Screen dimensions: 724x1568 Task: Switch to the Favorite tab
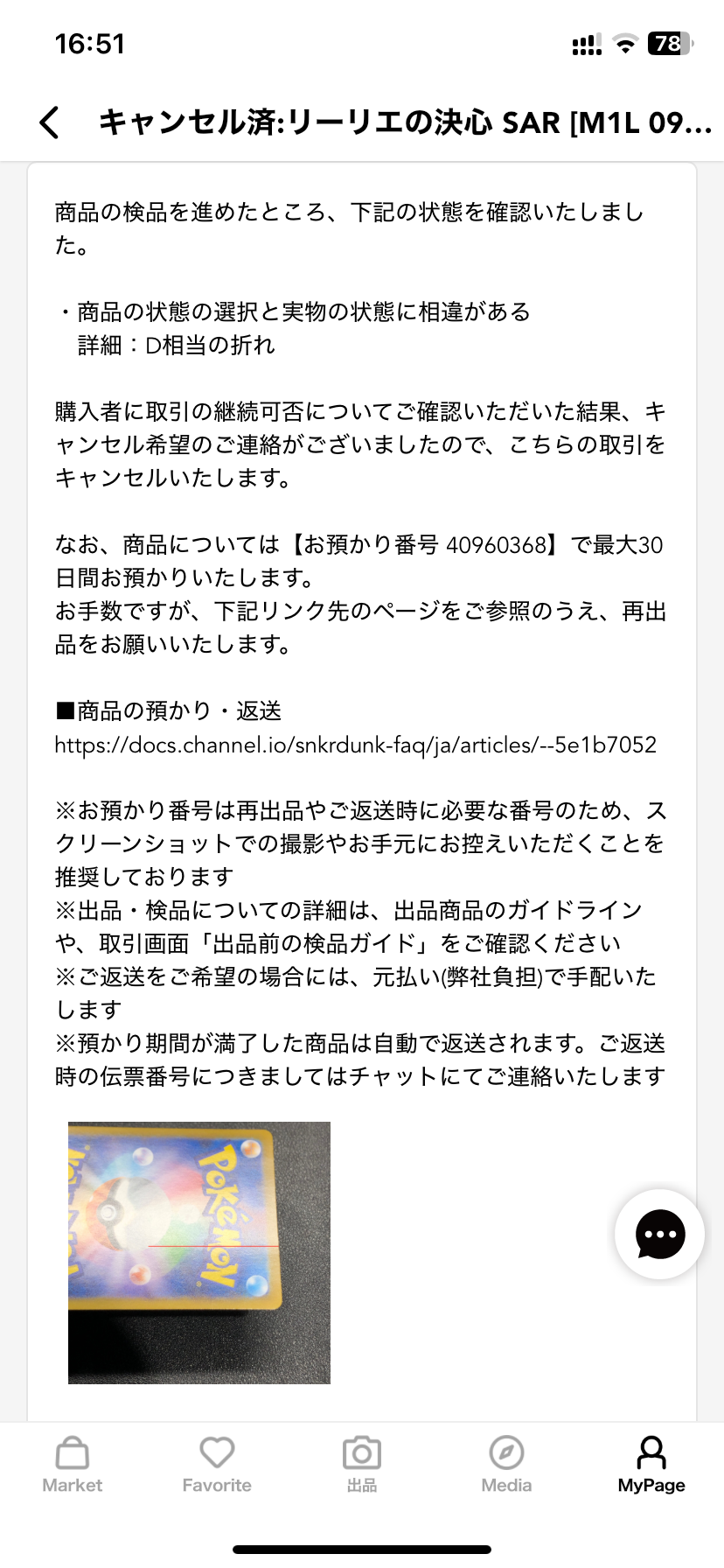click(217, 1465)
